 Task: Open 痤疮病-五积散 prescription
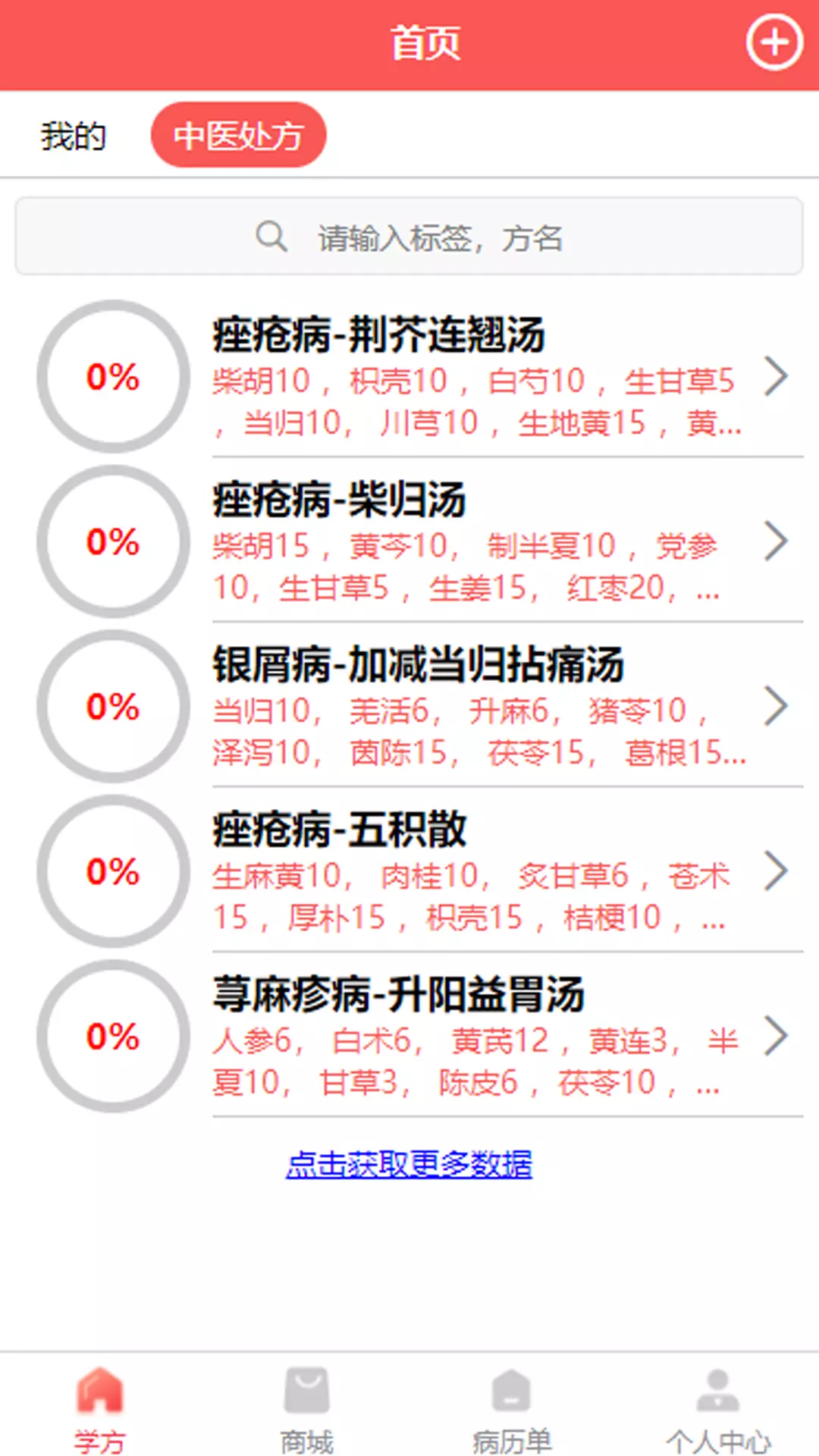tap(409, 871)
